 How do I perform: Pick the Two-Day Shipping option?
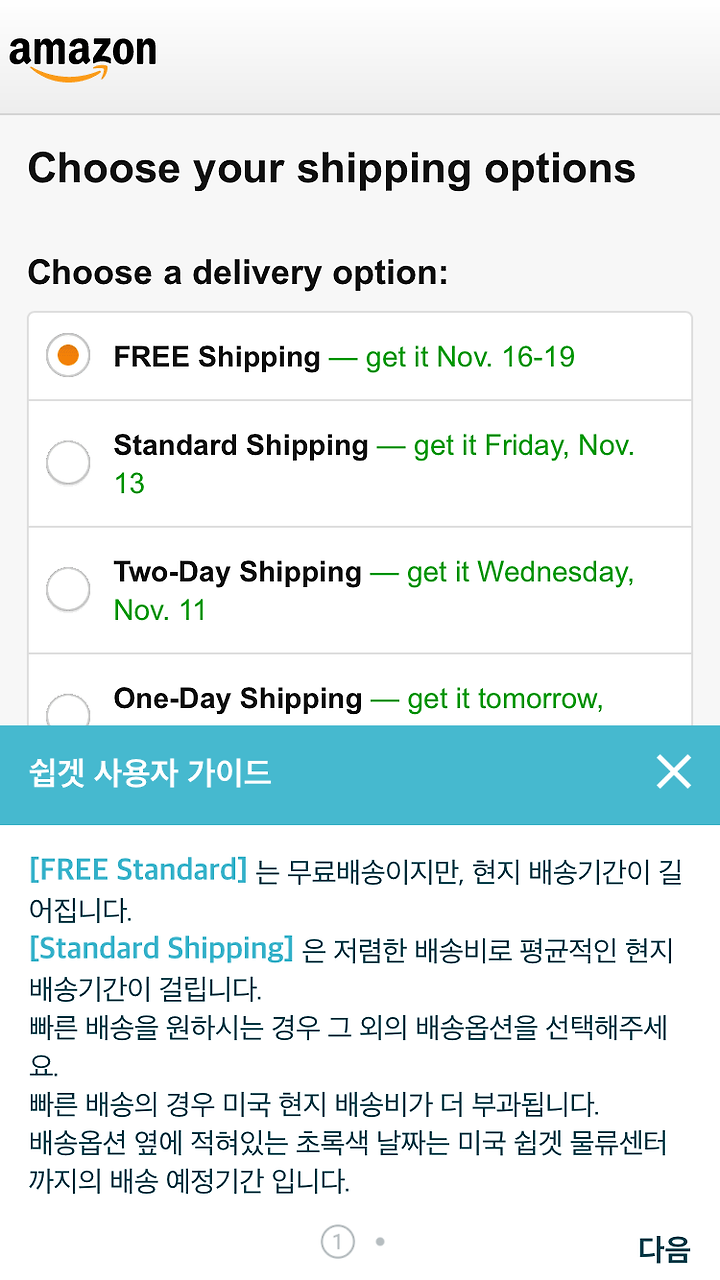pos(360,591)
